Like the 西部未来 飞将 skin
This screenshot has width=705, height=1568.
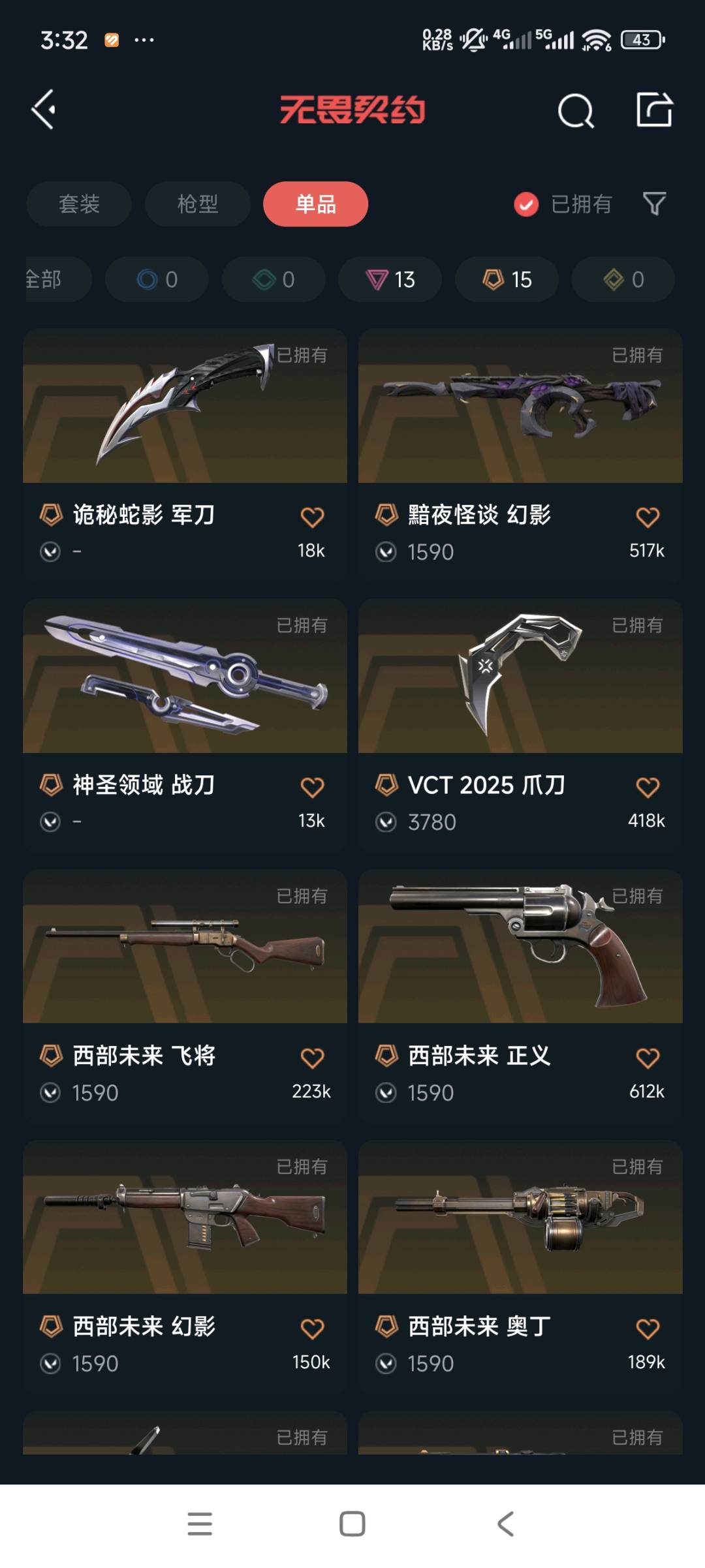(312, 1058)
